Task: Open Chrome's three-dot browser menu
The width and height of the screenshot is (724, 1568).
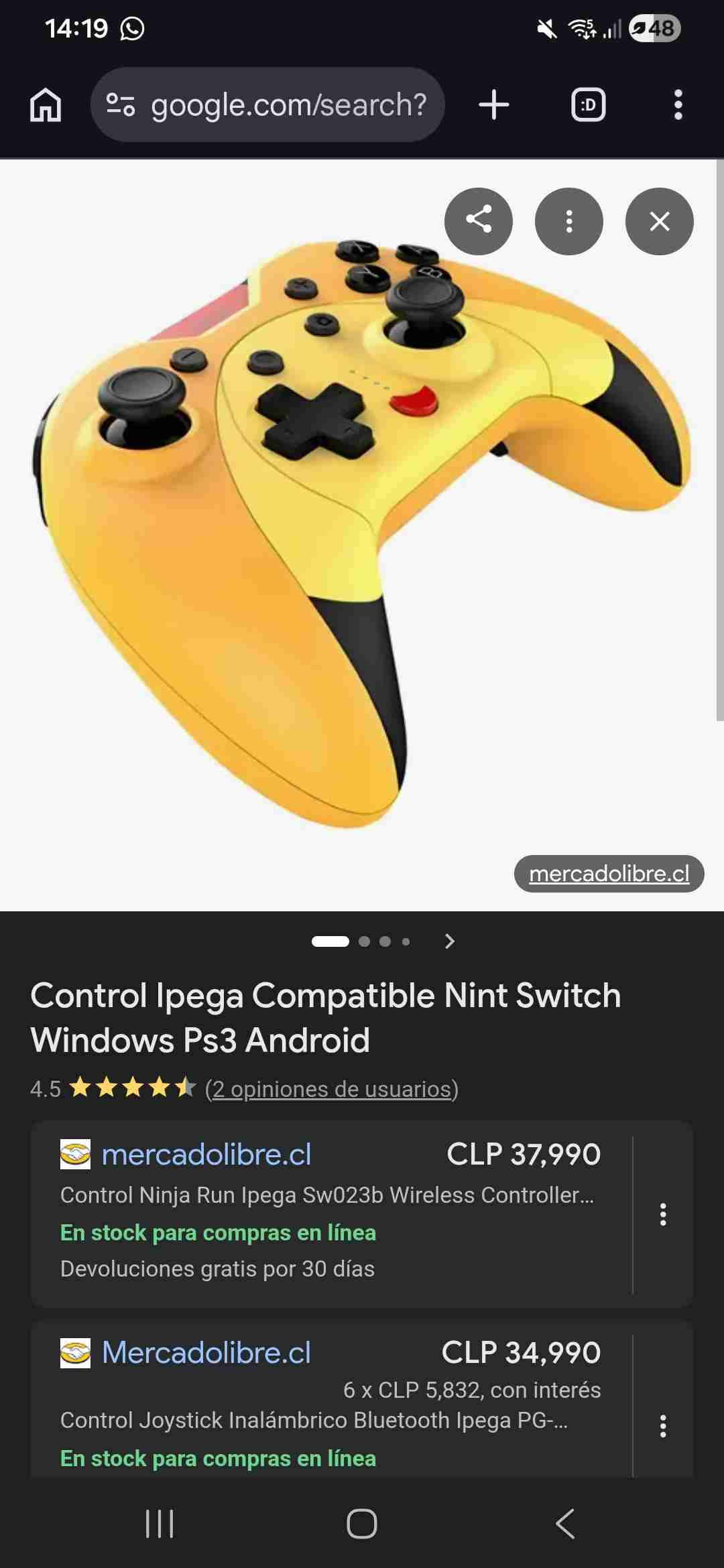Action: coord(678,104)
